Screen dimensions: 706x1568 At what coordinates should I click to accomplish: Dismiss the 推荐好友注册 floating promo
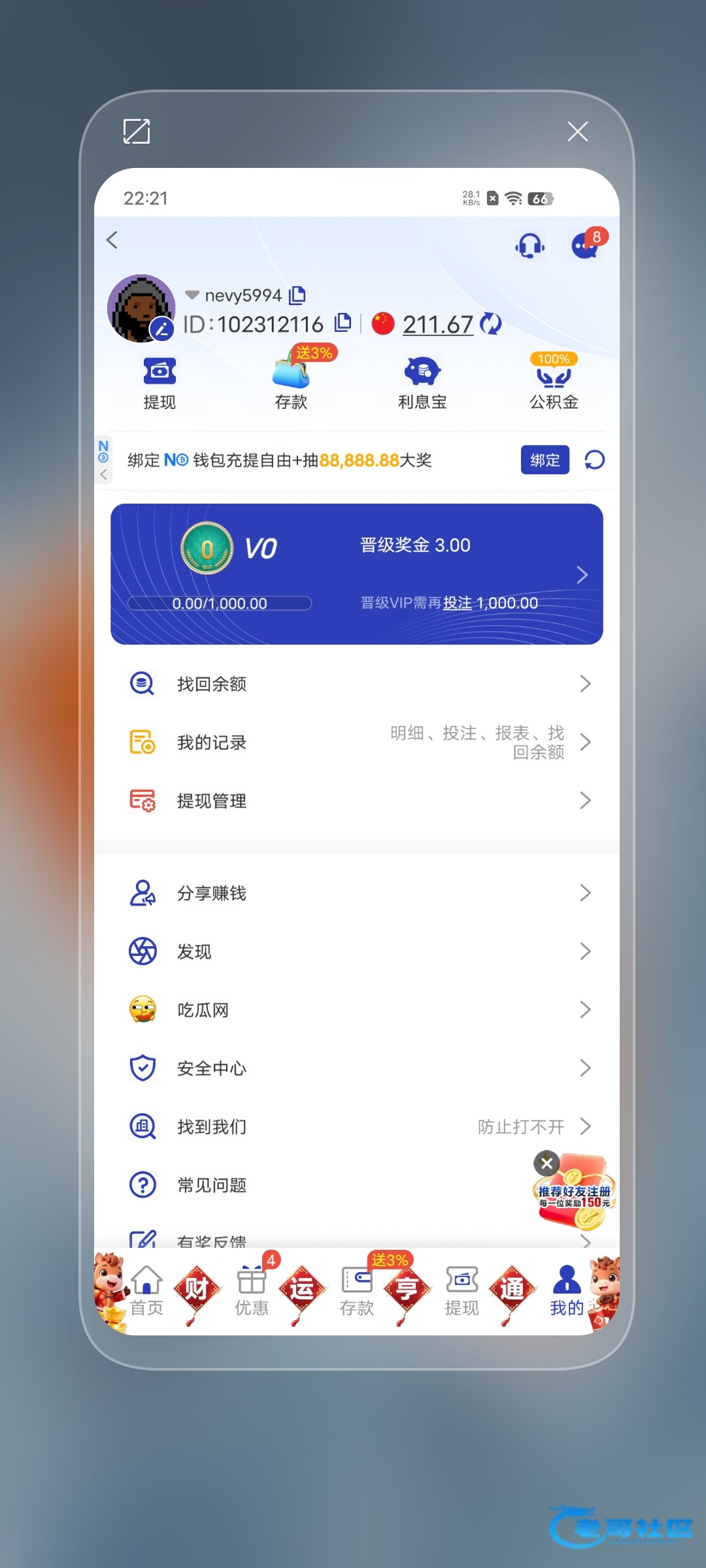click(547, 1163)
